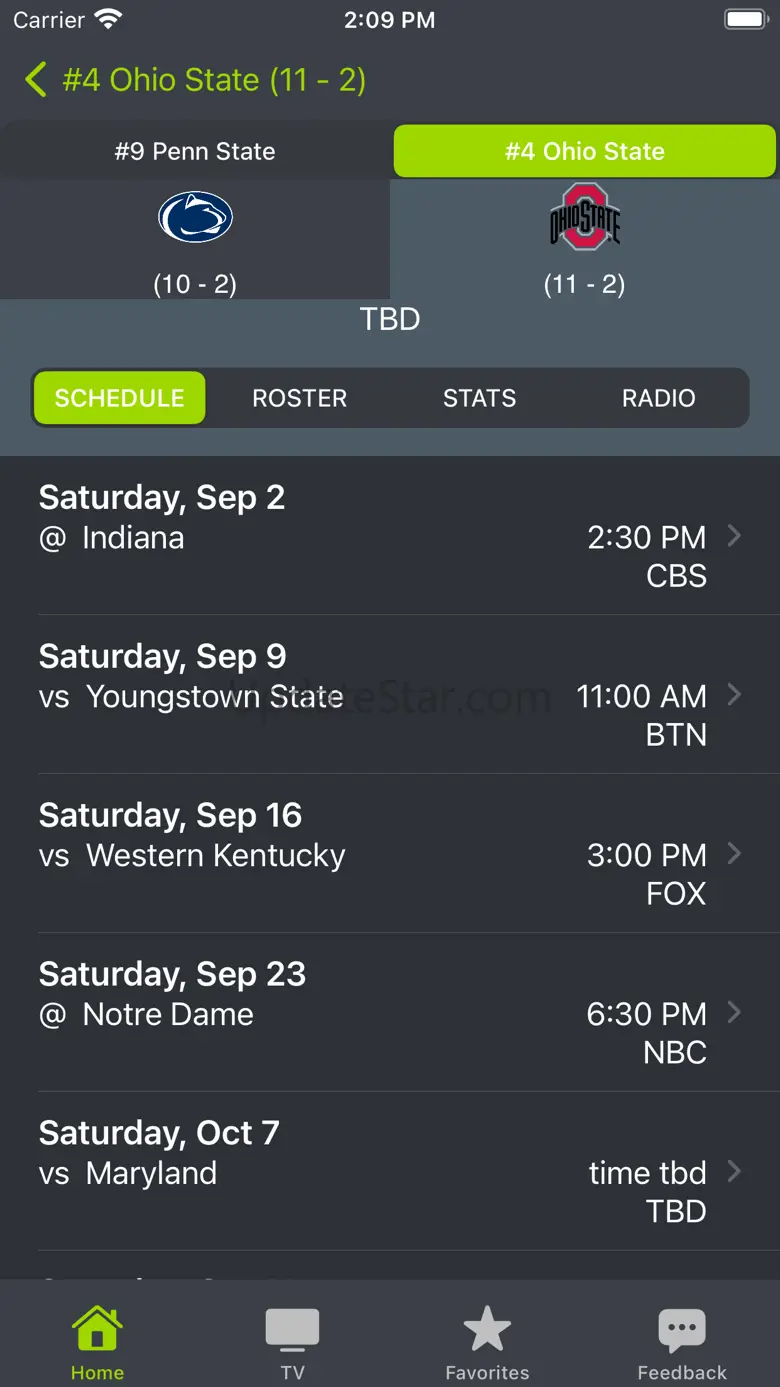Switch to the TV tab

tap(292, 1343)
